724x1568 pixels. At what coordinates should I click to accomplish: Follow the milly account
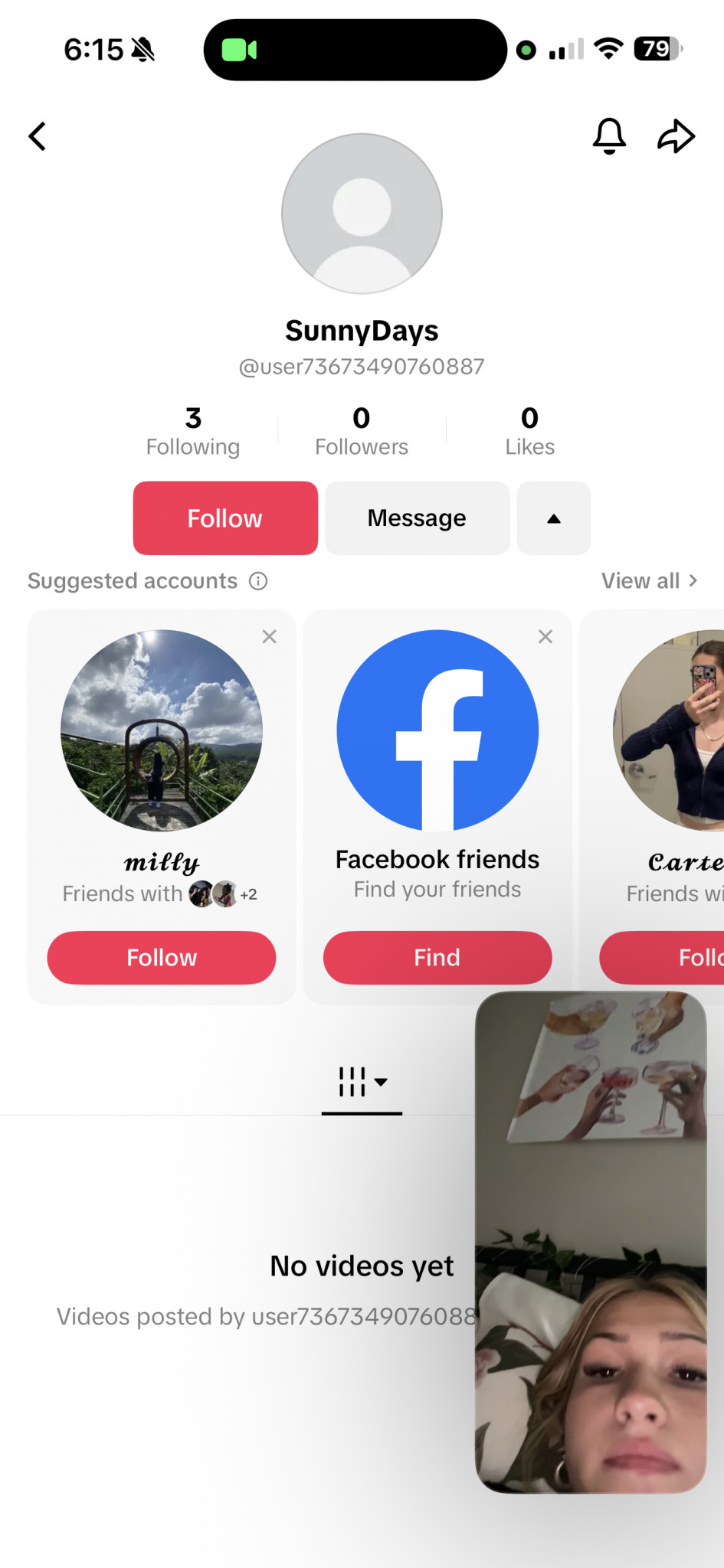[162, 957]
